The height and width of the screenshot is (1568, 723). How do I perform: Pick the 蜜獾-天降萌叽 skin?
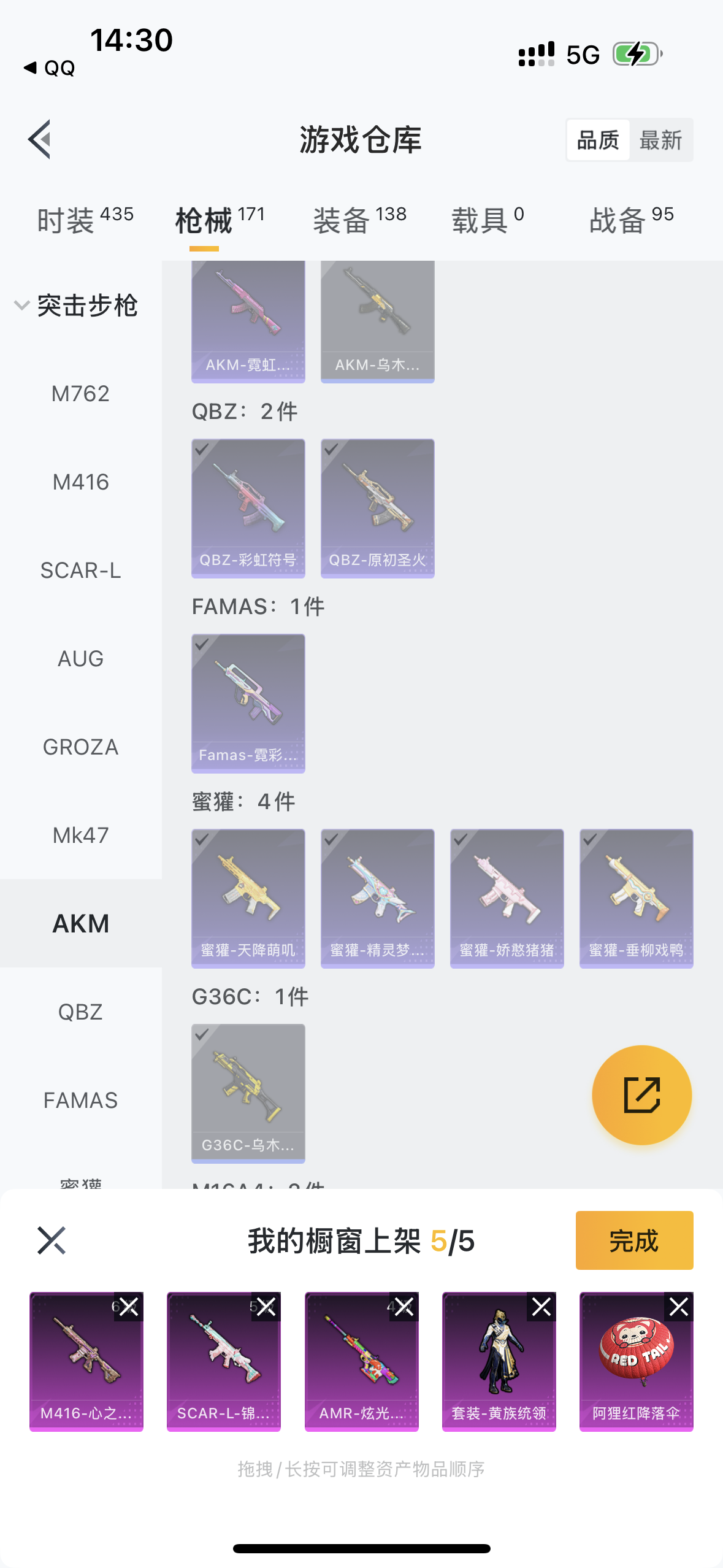(248, 898)
